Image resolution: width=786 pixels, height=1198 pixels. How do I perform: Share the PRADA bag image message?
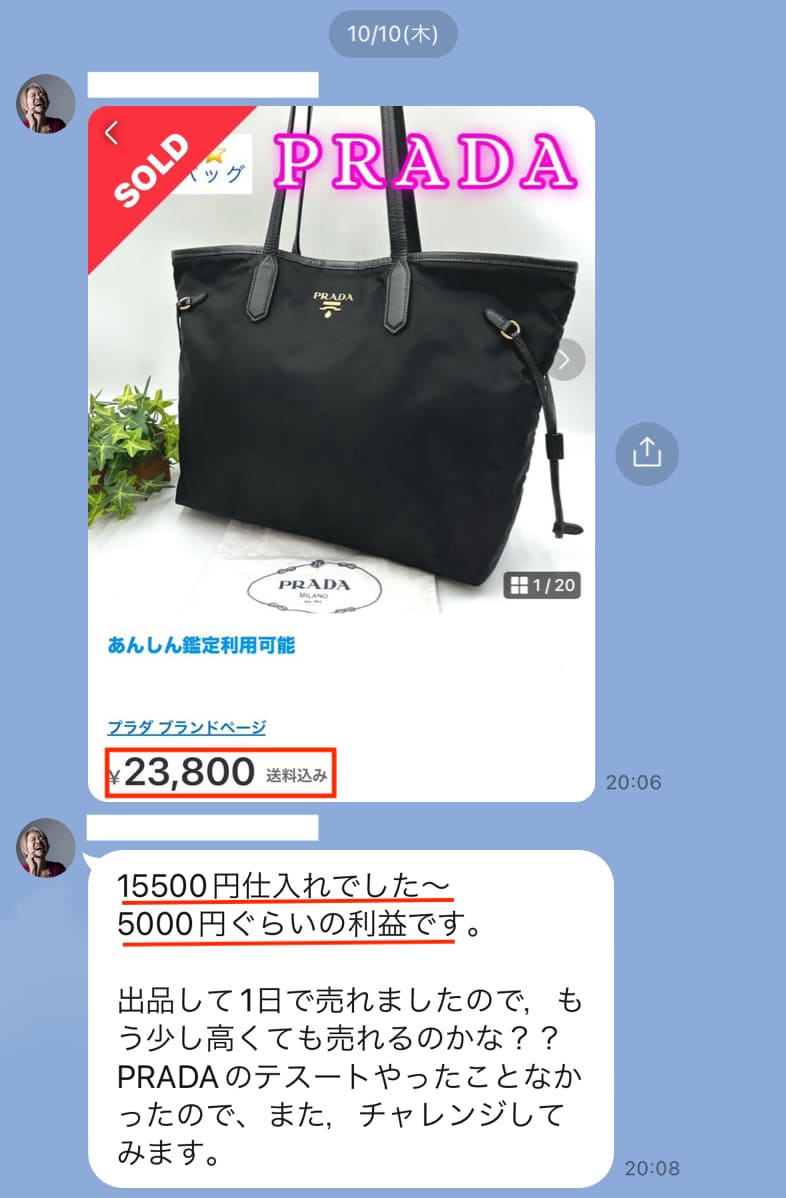tap(647, 453)
